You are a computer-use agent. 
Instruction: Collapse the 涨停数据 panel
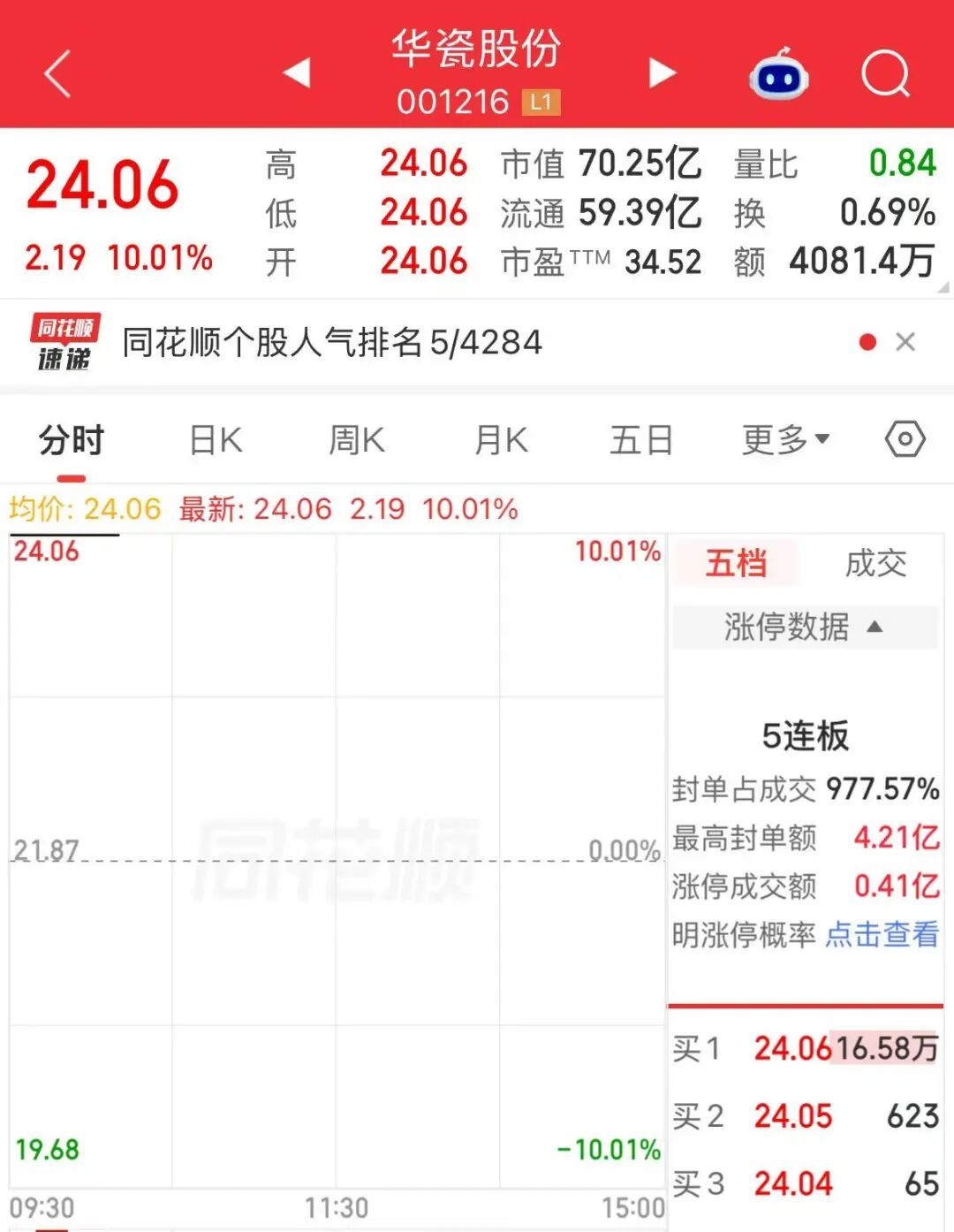[x=805, y=627]
